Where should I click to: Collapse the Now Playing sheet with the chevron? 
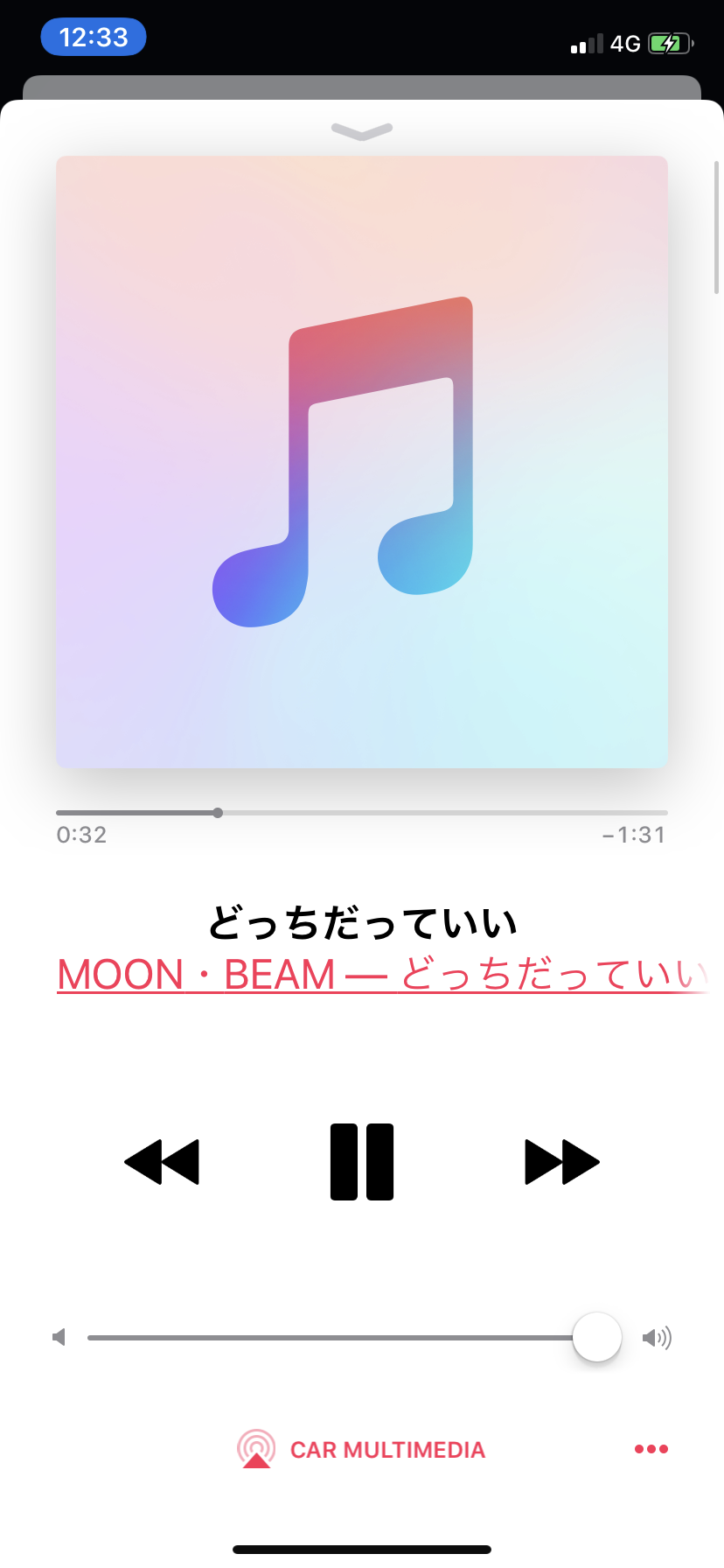(362, 131)
